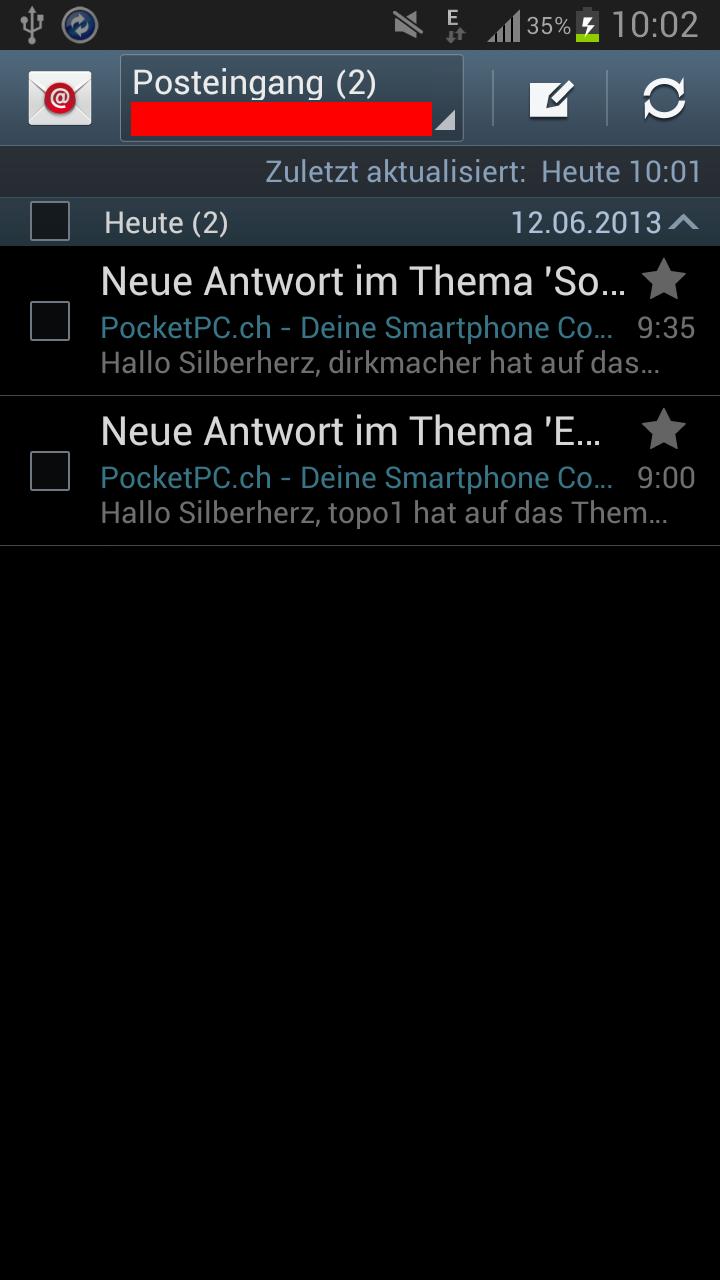Image resolution: width=720 pixels, height=1280 pixels.
Task: Open the Posteingang folder dropdown
Action: (x=292, y=98)
